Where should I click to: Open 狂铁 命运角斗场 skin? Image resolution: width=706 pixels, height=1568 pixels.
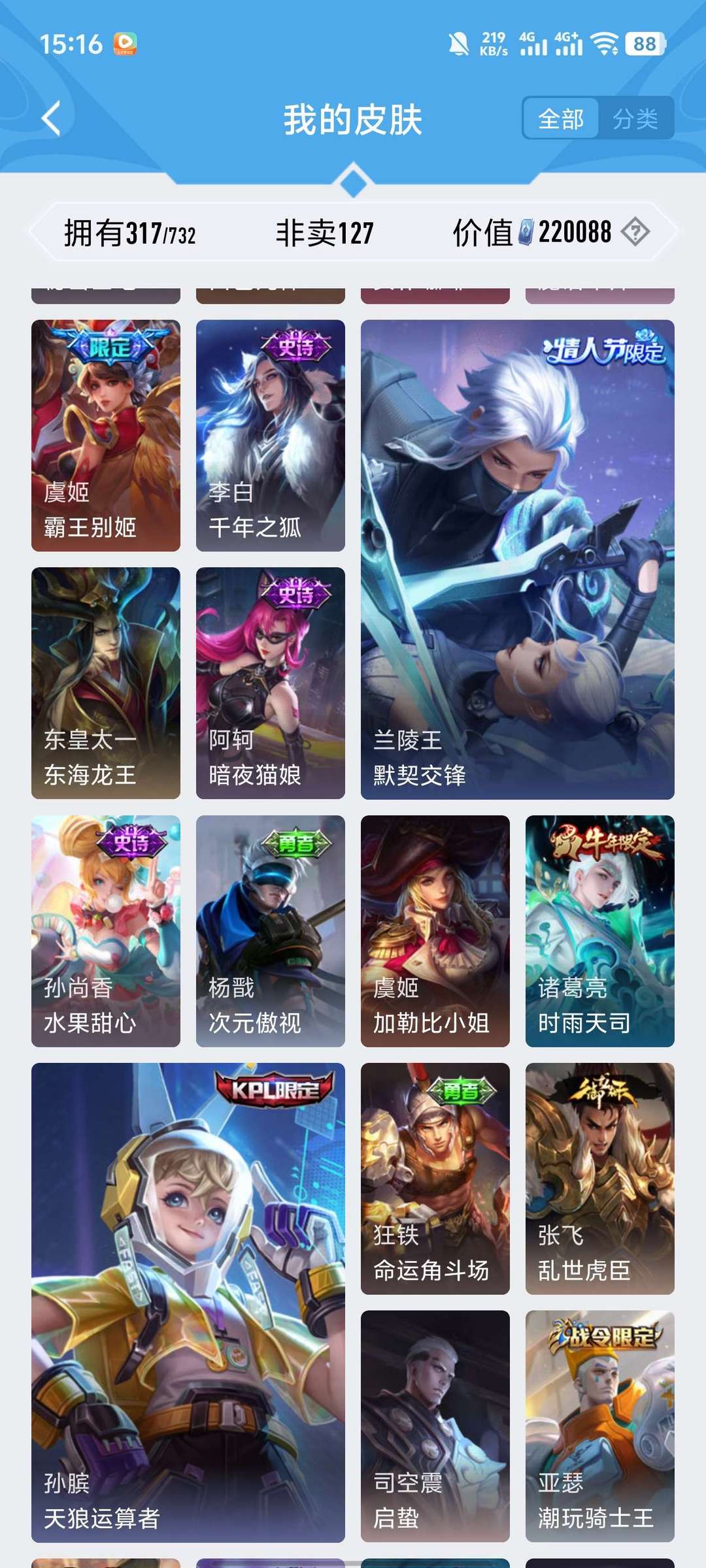pos(435,1179)
